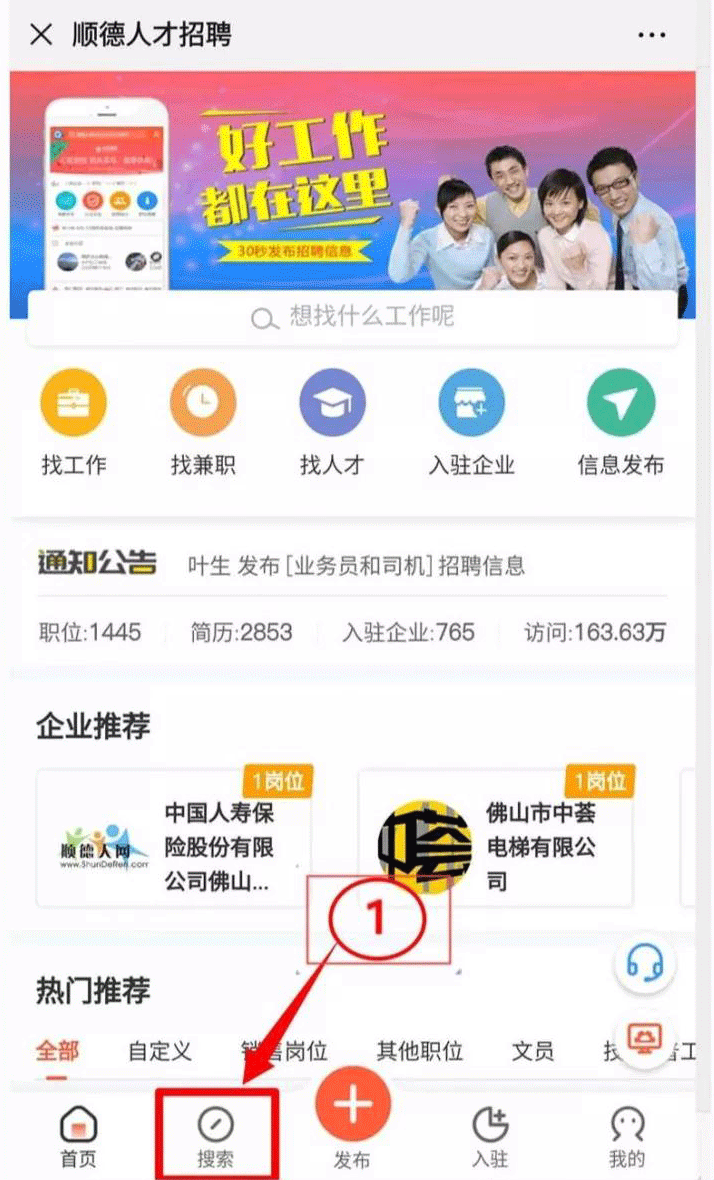Switch to the 搜索 tab
The height and width of the screenshot is (1180, 714).
215,1136
